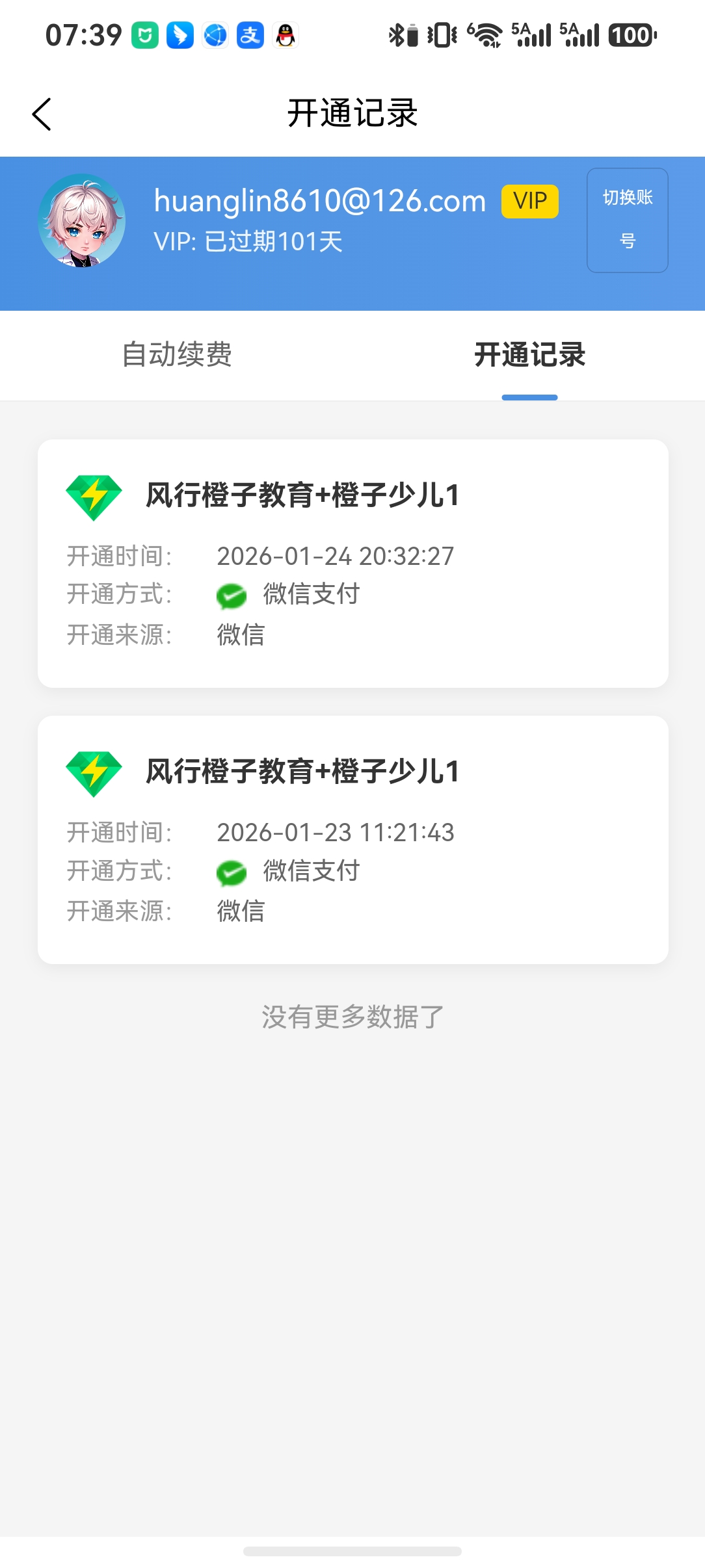Go back using the top-left arrow

(x=42, y=114)
